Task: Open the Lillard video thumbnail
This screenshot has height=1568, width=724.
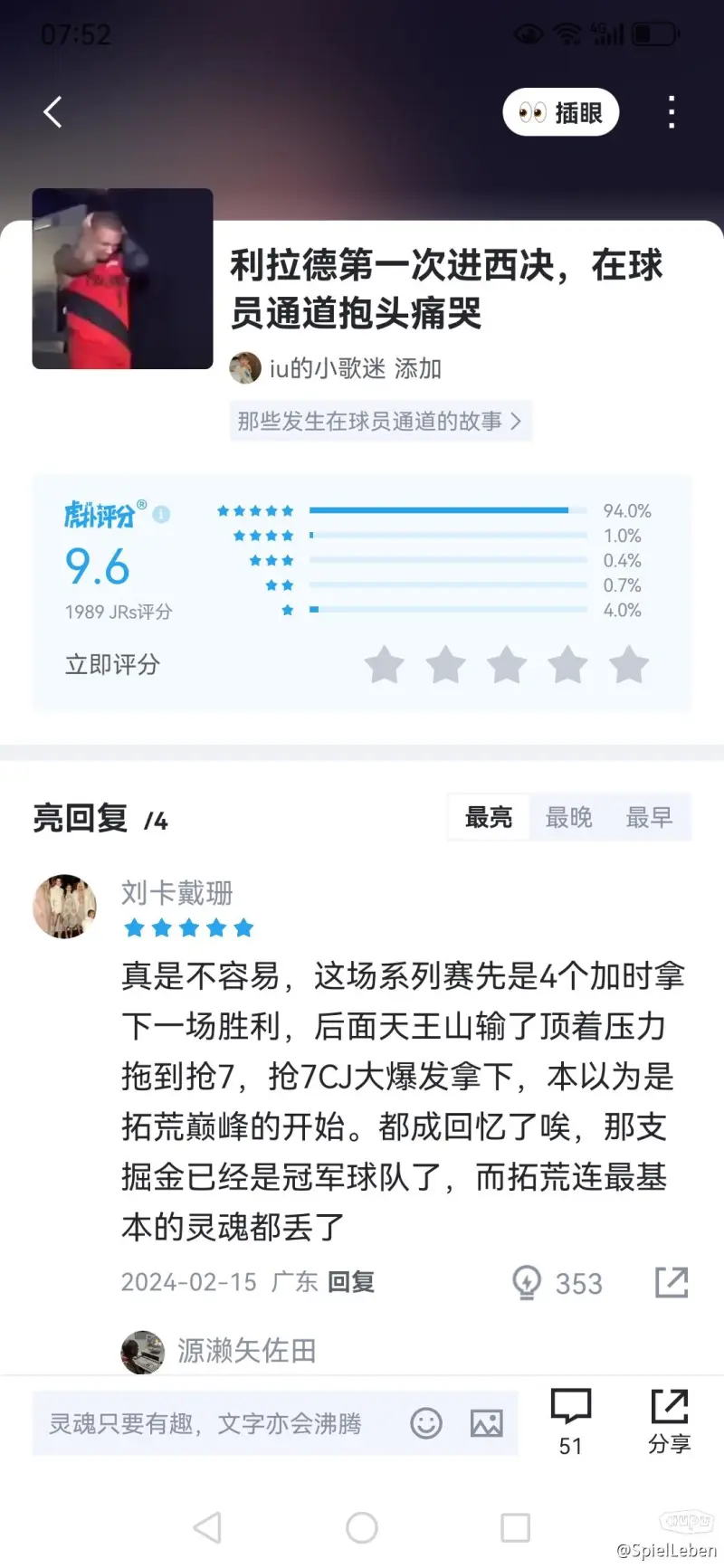Action: 123,279
